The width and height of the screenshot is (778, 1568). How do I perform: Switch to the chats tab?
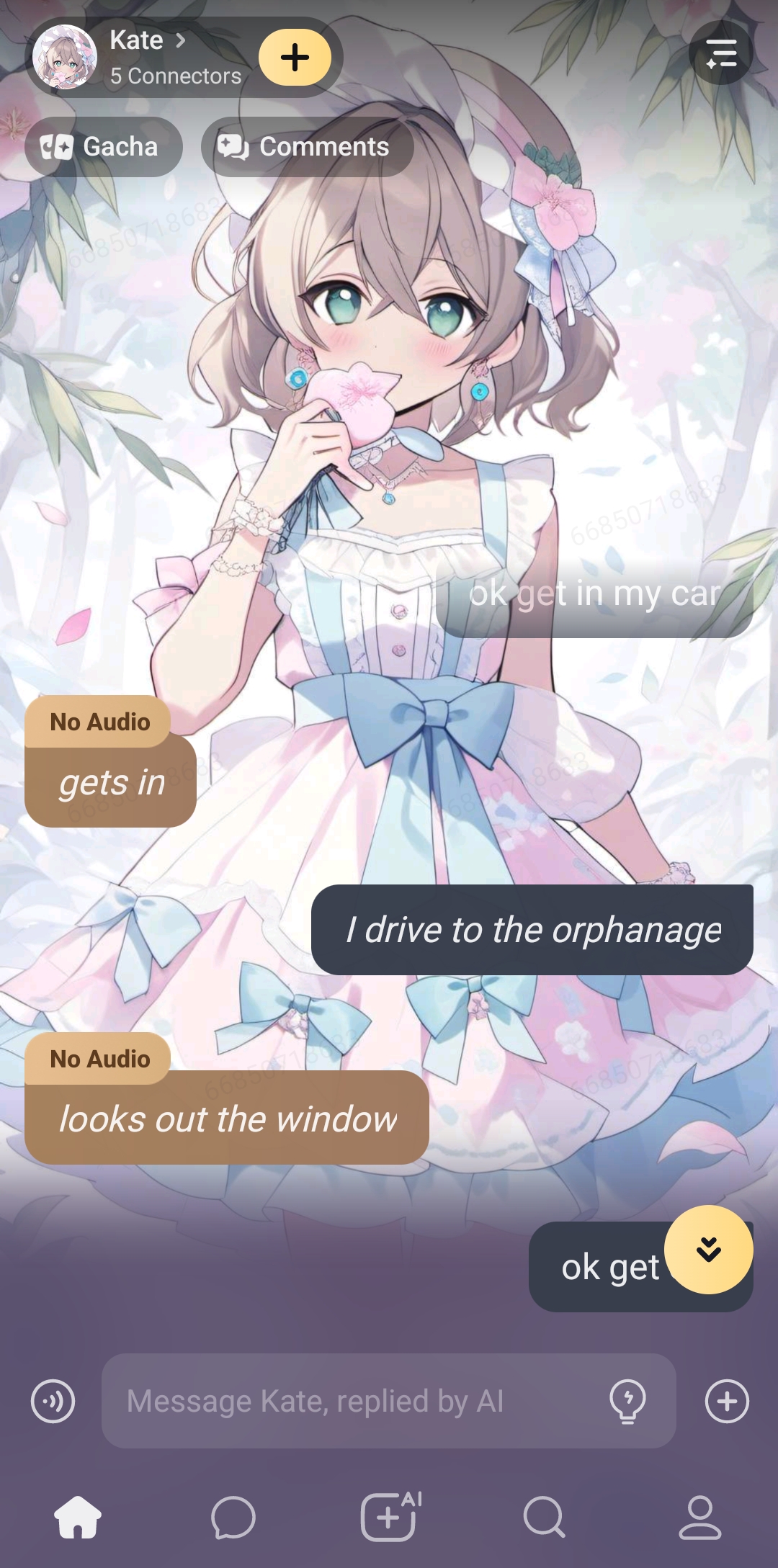[233, 1516]
